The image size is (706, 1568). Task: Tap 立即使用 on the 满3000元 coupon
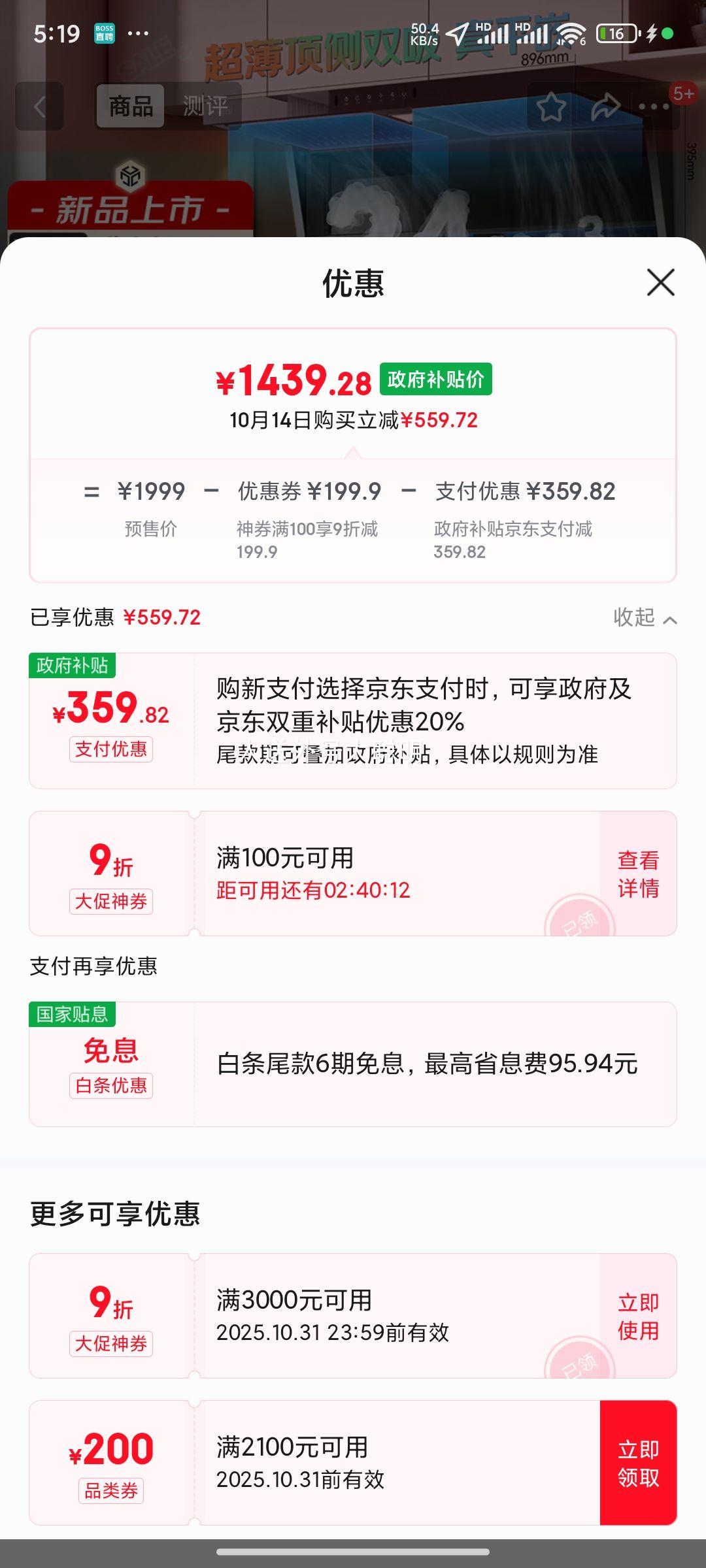[638, 1316]
